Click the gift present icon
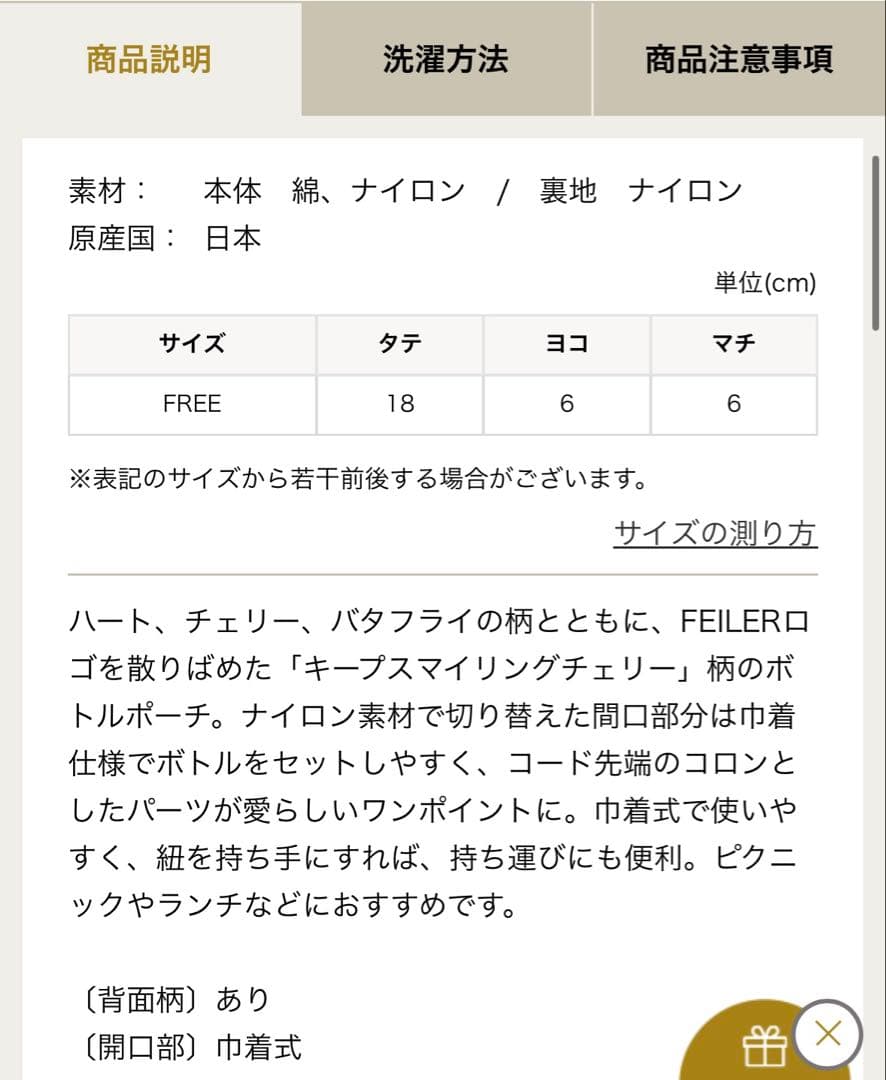 (x=766, y=1045)
